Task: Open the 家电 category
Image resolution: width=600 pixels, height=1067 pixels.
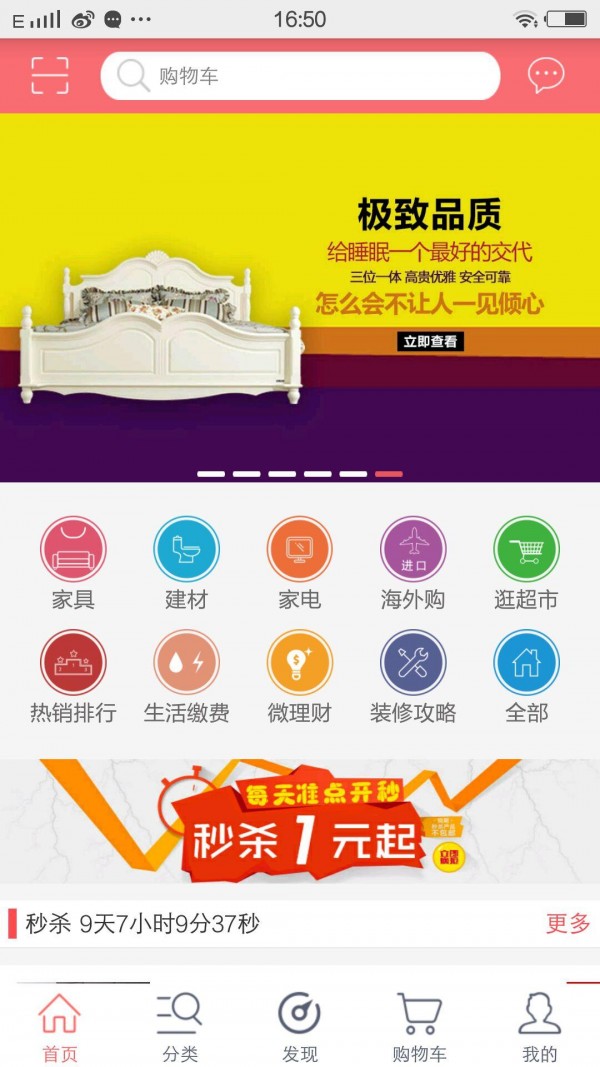Action: [x=299, y=564]
